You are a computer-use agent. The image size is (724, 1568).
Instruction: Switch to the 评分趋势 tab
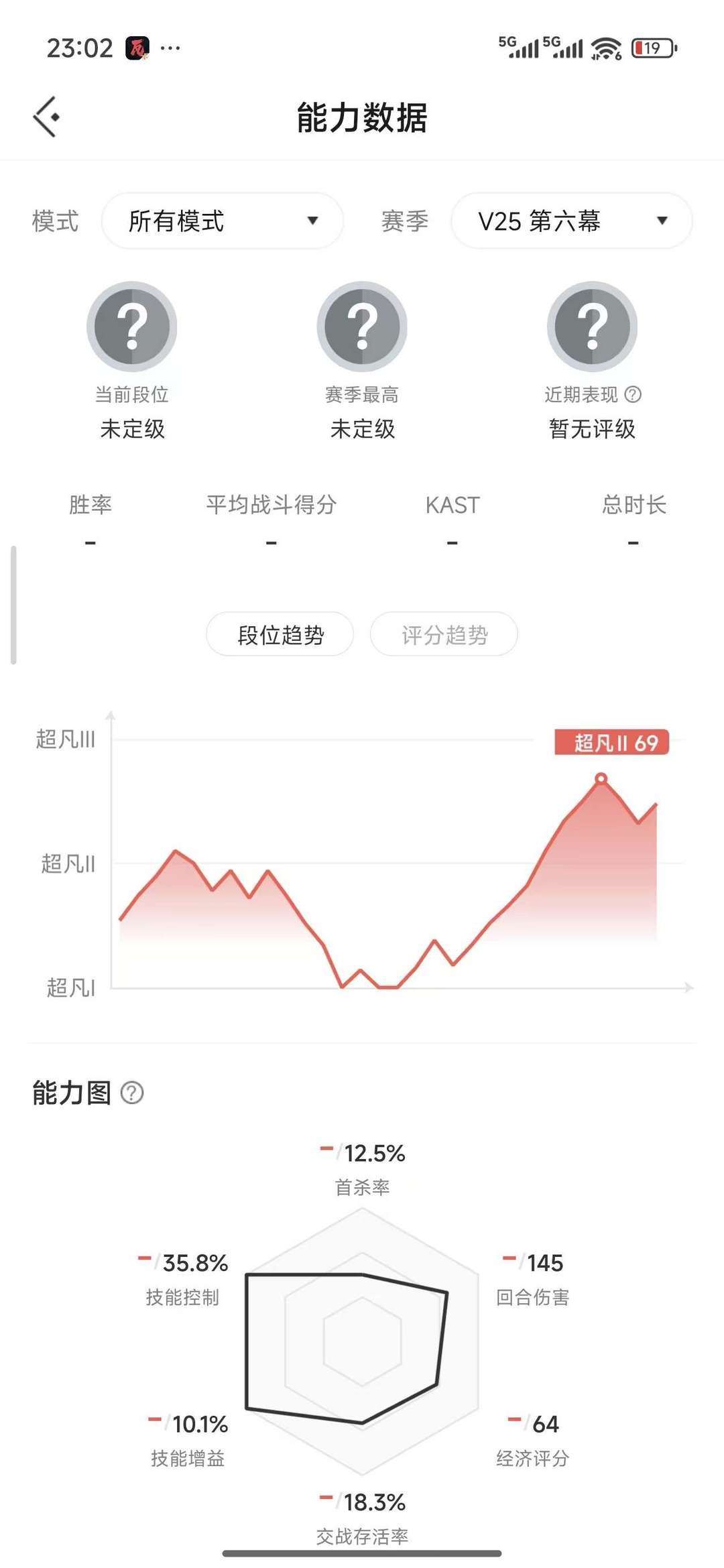tap(444, 634)
